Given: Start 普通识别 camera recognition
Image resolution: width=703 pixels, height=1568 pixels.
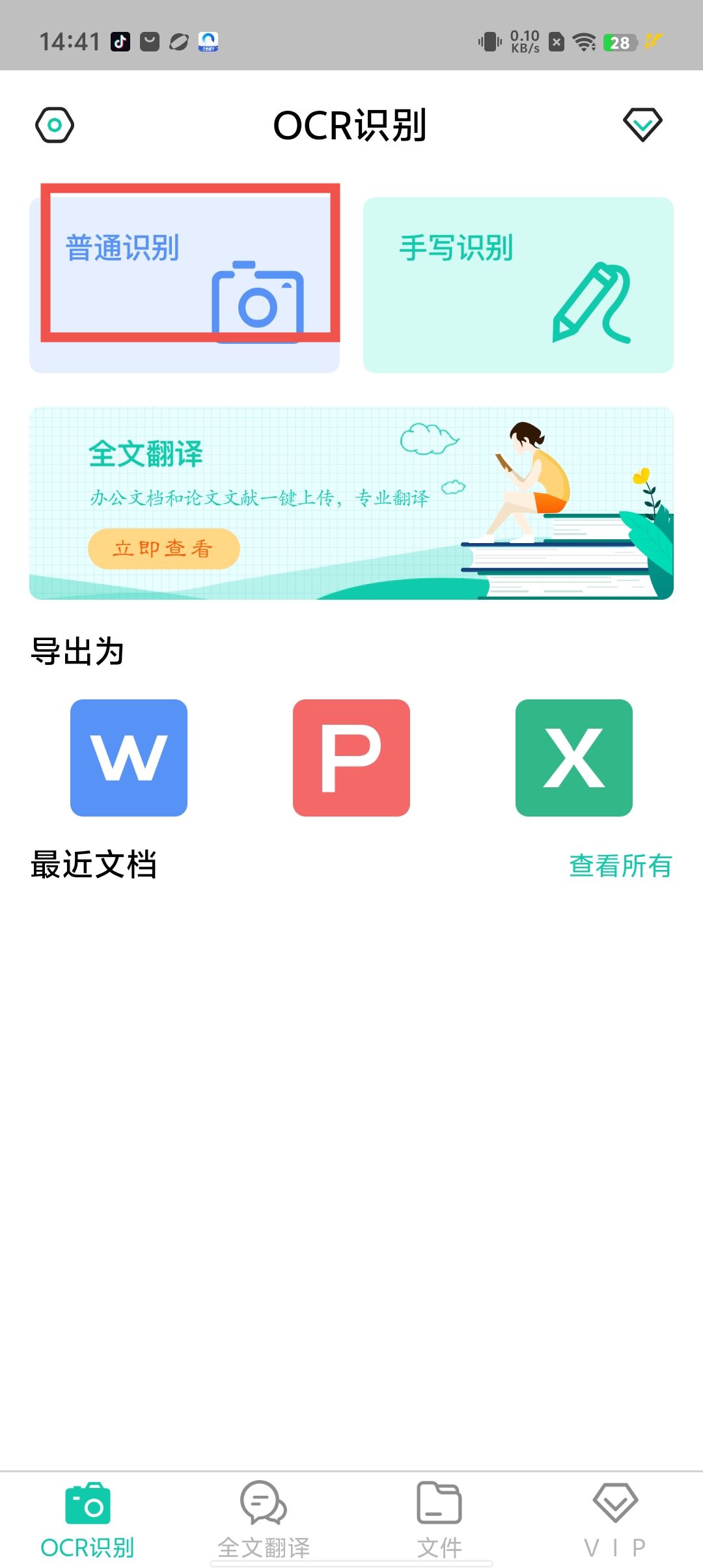Looking at the screenshot, I should 185,285.
